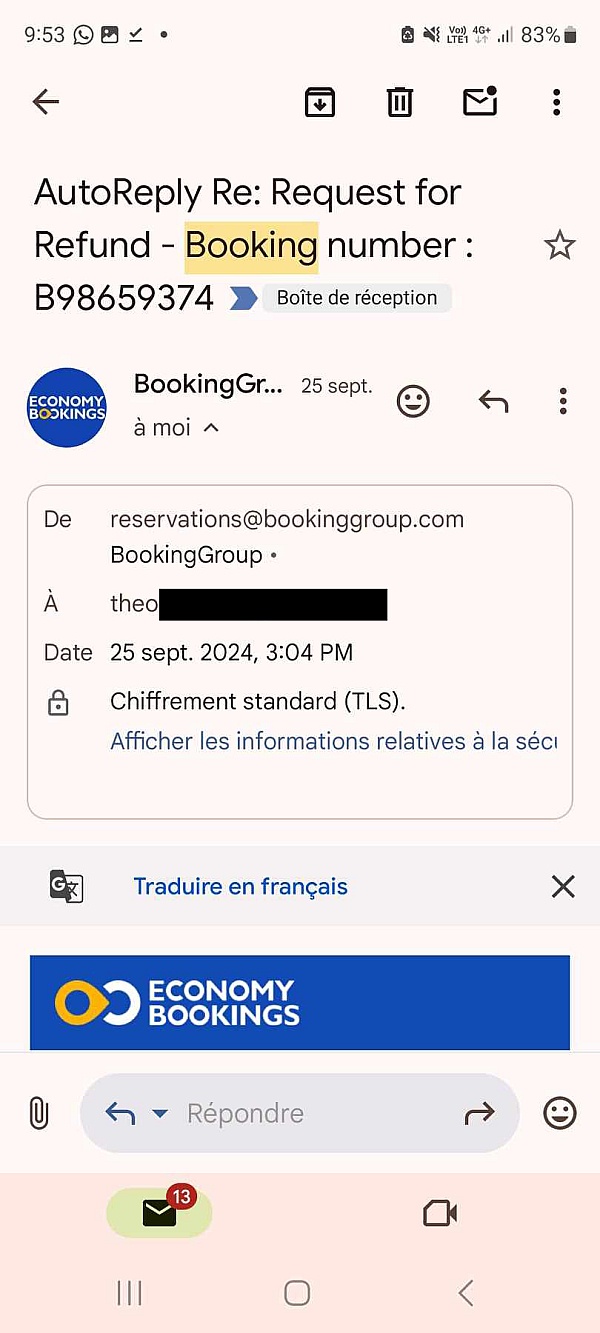The image size is (600, 1333).
Task: Reply to BookingGroup's message via arrow icon
Action: coord(493,401)
